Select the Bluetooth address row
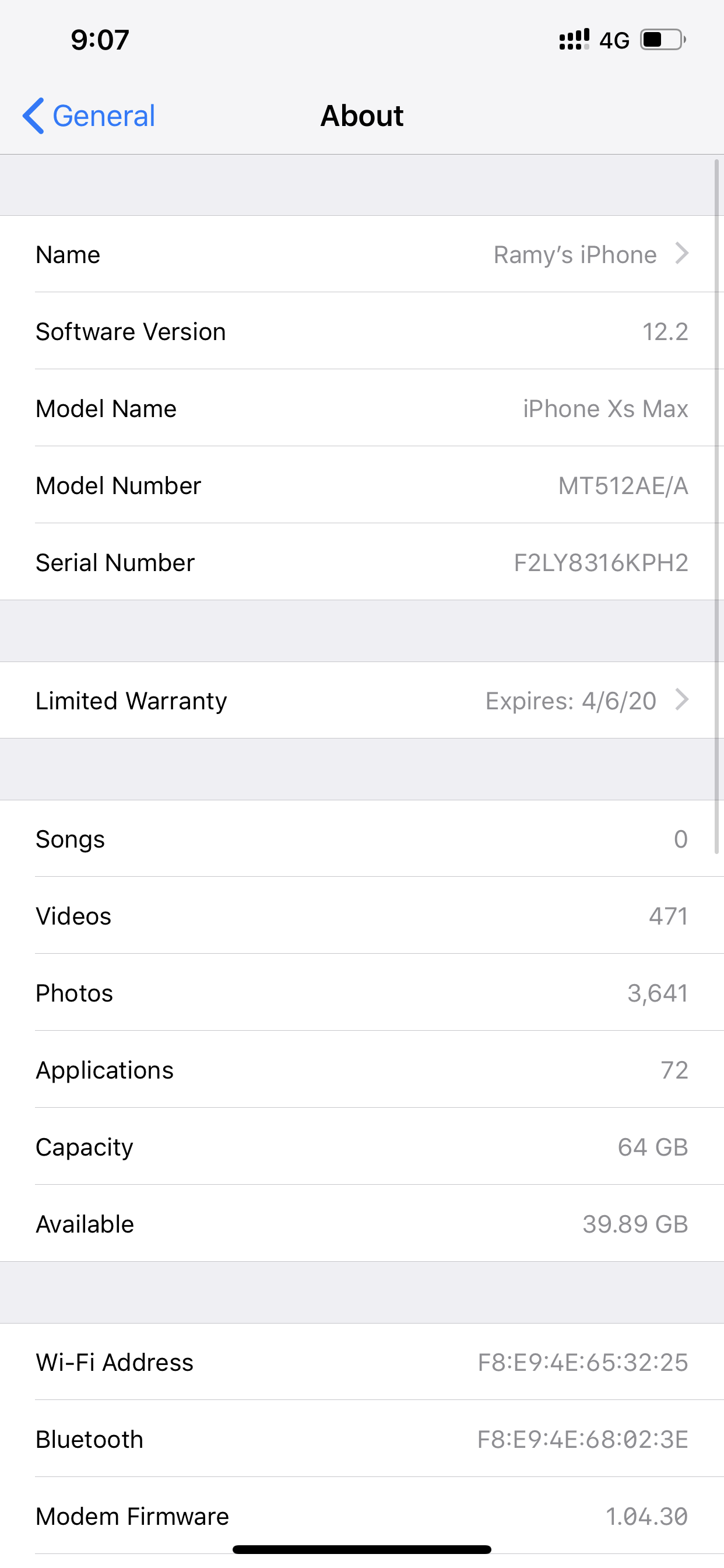This screenshot has width=724, height=1568. click(x=362, y=1439)
